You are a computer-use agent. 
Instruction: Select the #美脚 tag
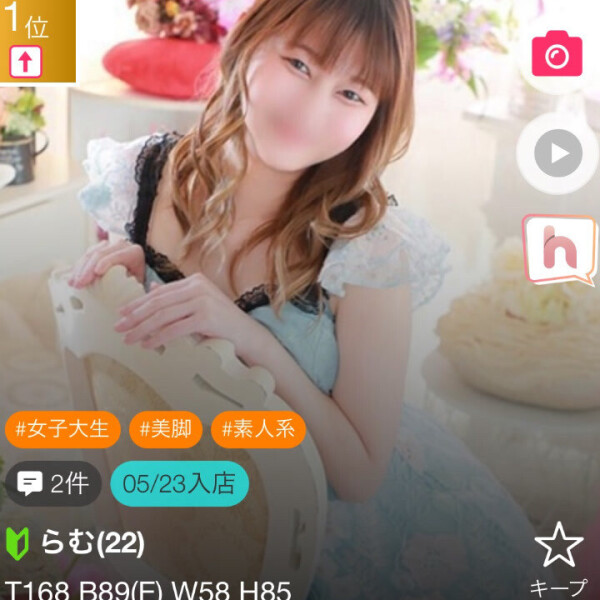tap(165, 430)
